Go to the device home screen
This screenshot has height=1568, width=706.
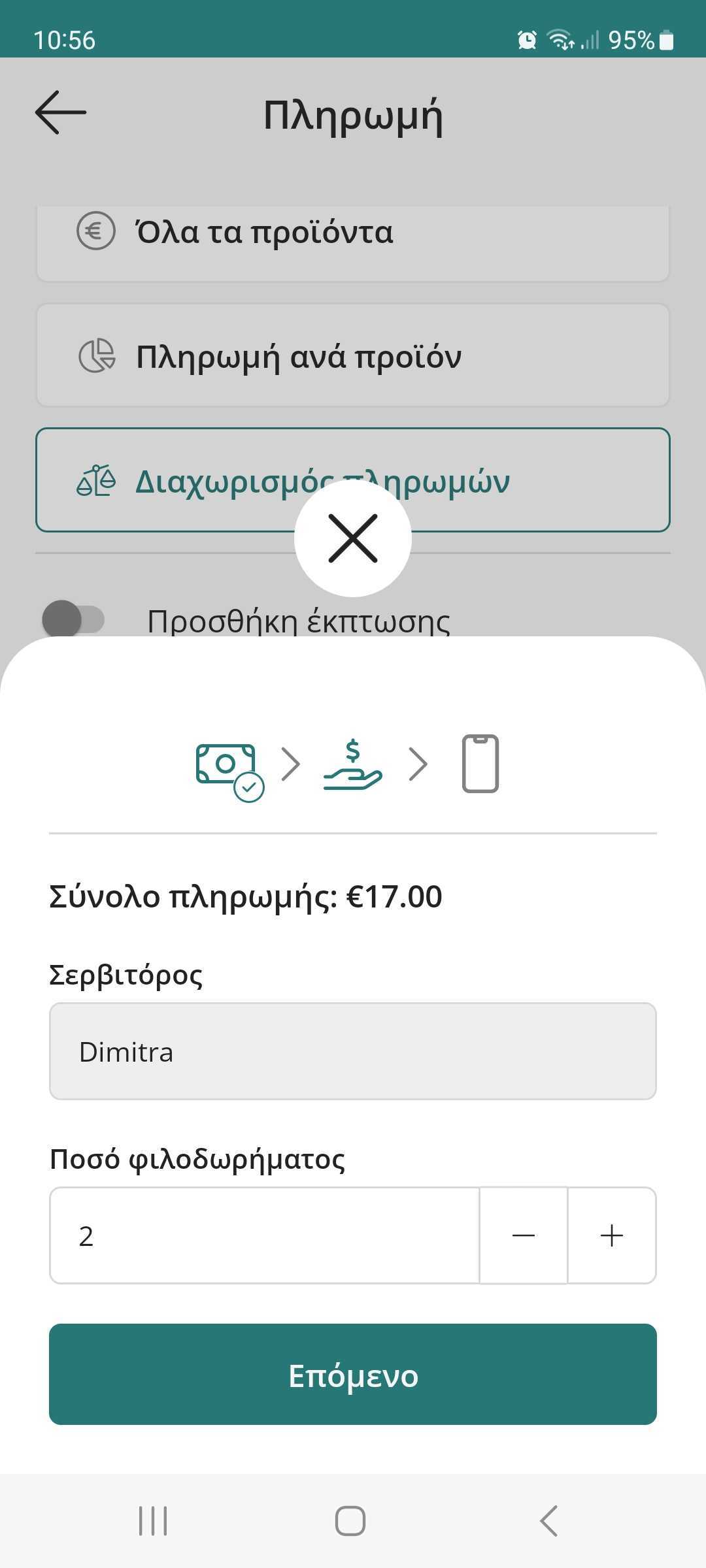click(x=350, y=1521)
